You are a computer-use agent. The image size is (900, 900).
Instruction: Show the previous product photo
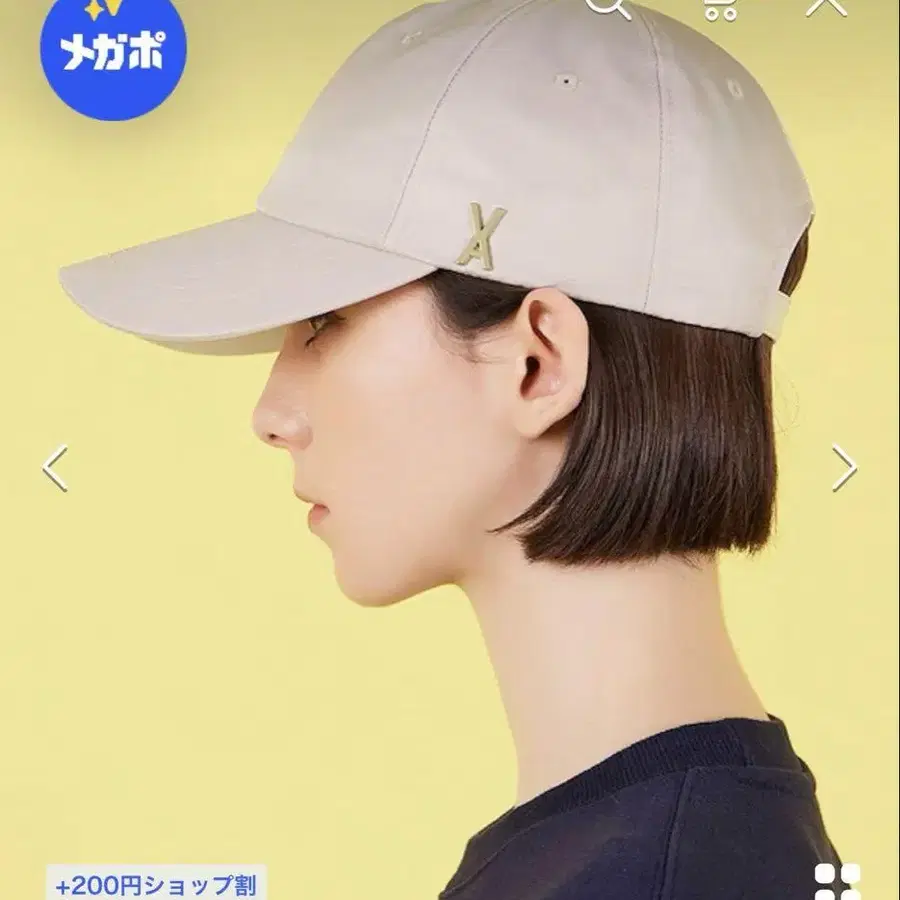click(x=56, y=468)
